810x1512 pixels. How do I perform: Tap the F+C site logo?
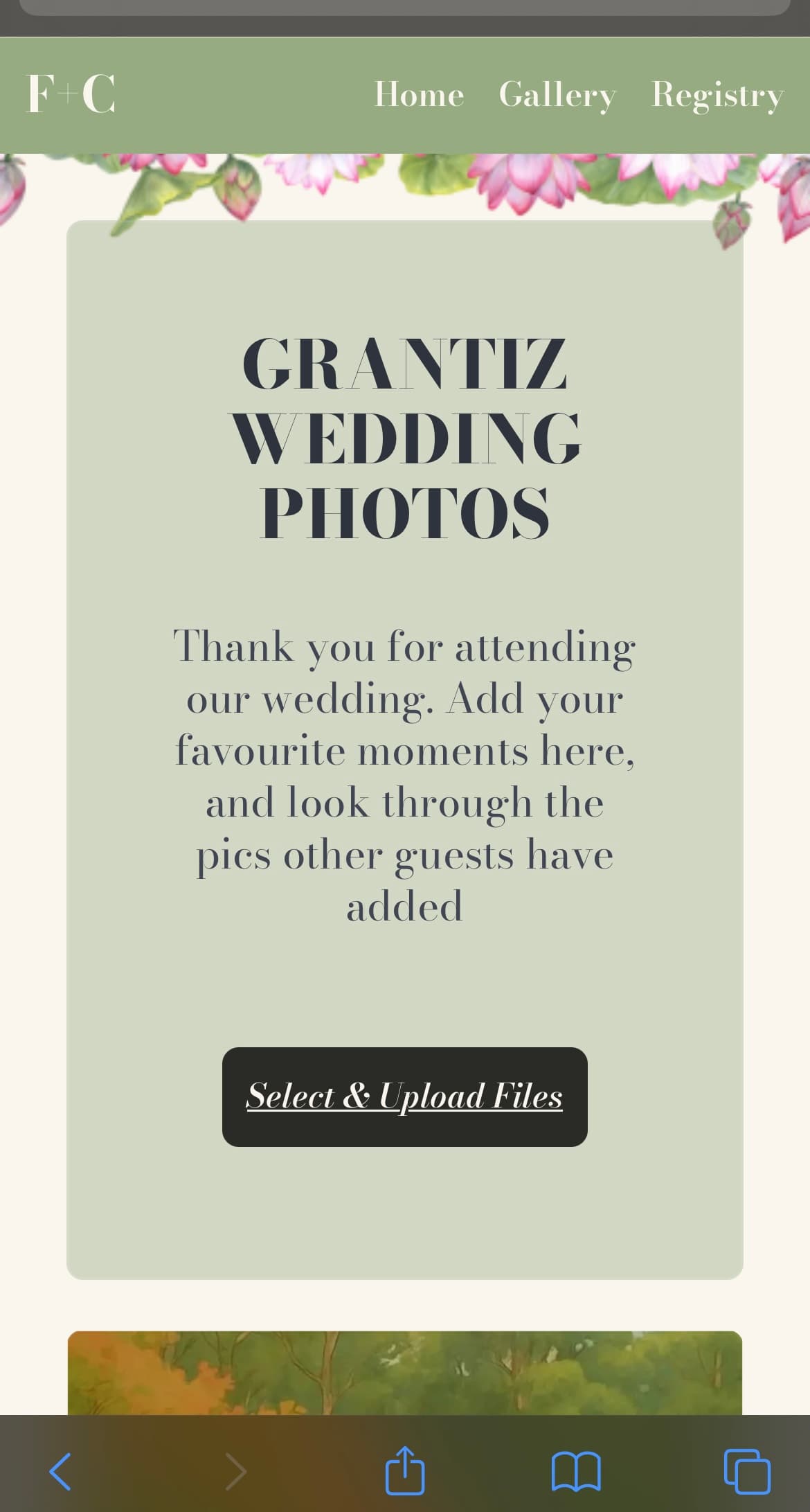point(71,94)
